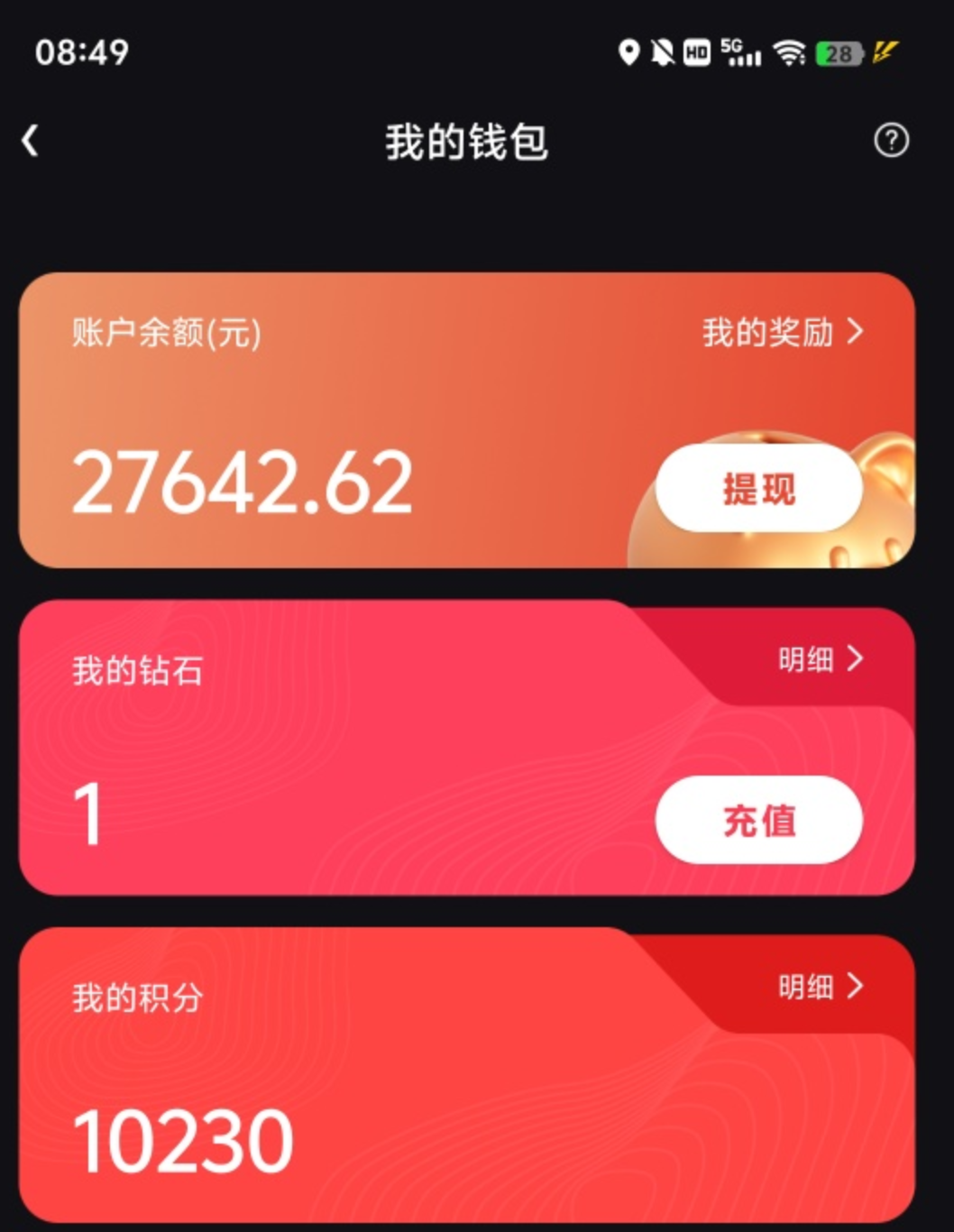
Task: Tap the battery indicator showing 28
Action: click(839, 54)
